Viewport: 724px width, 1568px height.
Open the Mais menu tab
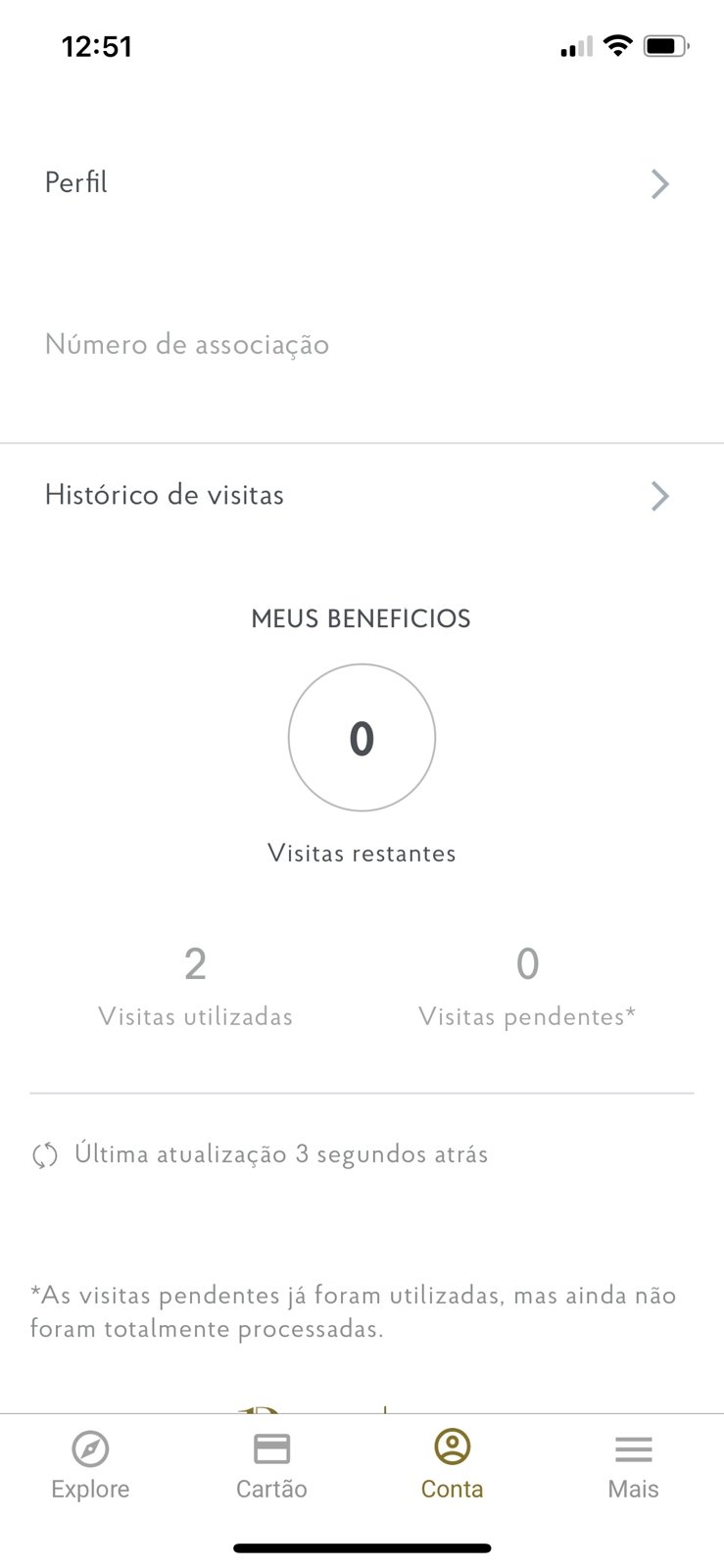634,1466
